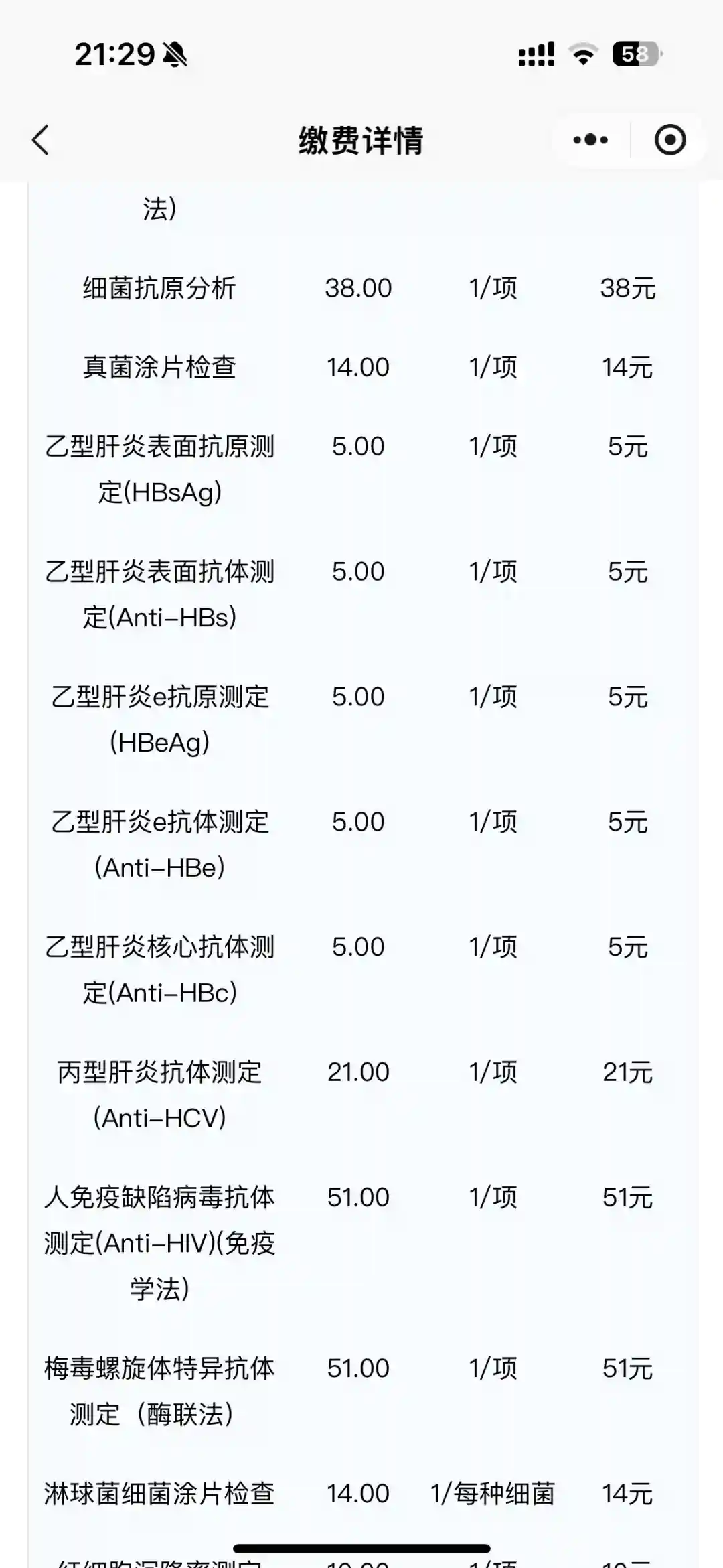Image resolution: width=723 pixels, height=1568 pixels.
Task: Go back from the 缴费详情 page
Action: (41, 141)
